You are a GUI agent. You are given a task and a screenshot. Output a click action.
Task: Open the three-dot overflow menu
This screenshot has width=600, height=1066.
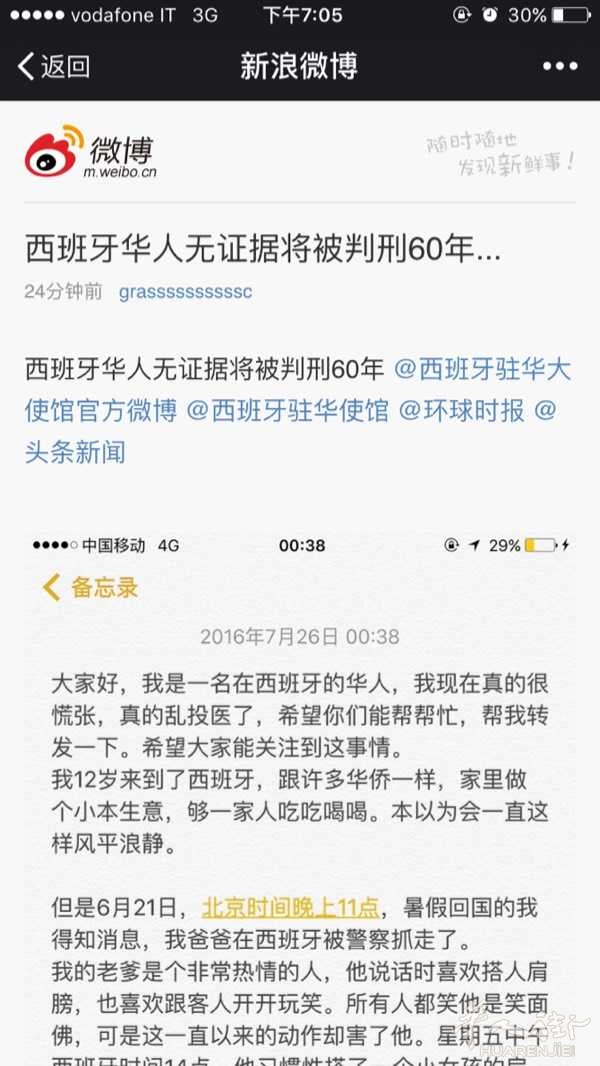560,67
